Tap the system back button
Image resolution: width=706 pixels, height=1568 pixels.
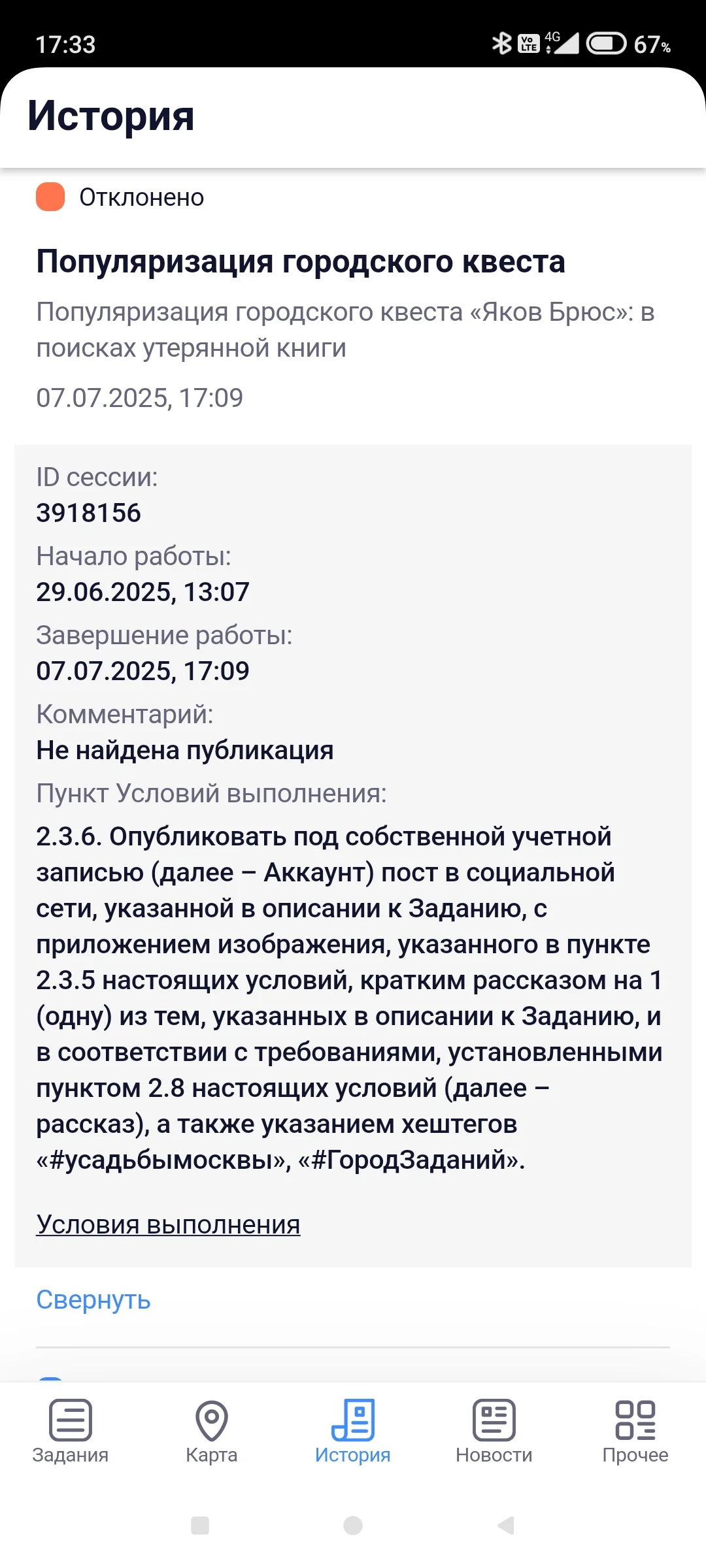tap(506, 1526)
